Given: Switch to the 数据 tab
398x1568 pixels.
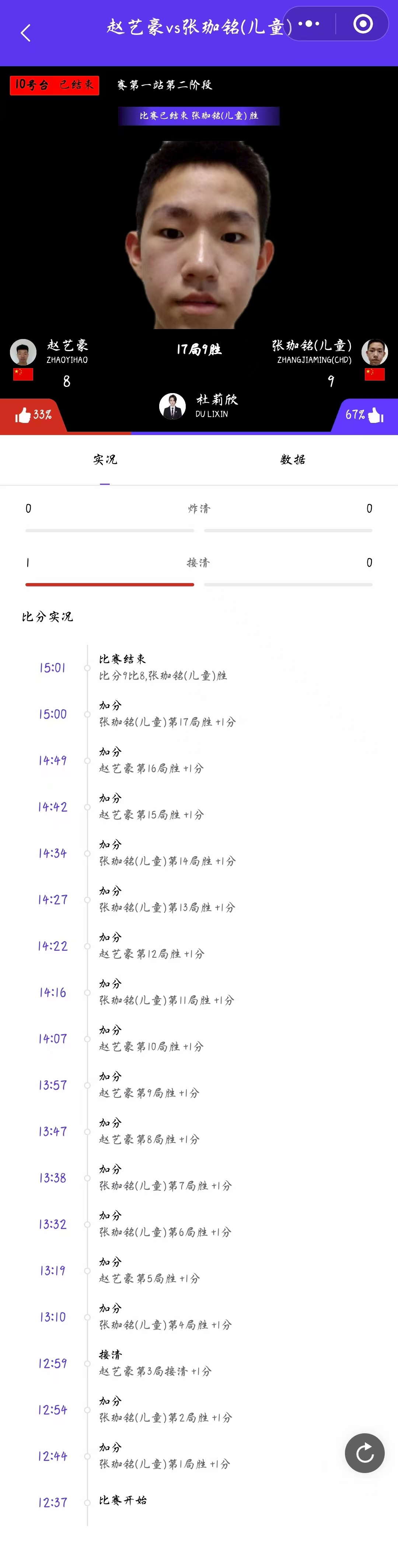Looking at the screenshot, I should click(293, 460).
